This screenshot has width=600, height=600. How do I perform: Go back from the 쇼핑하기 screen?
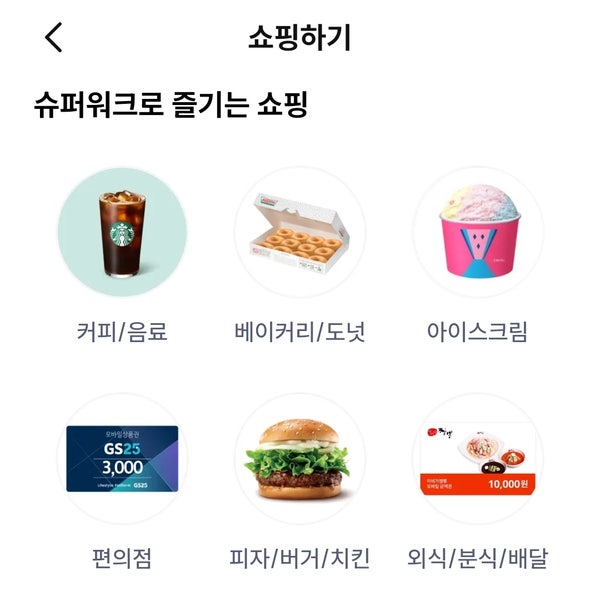[54, 38]
